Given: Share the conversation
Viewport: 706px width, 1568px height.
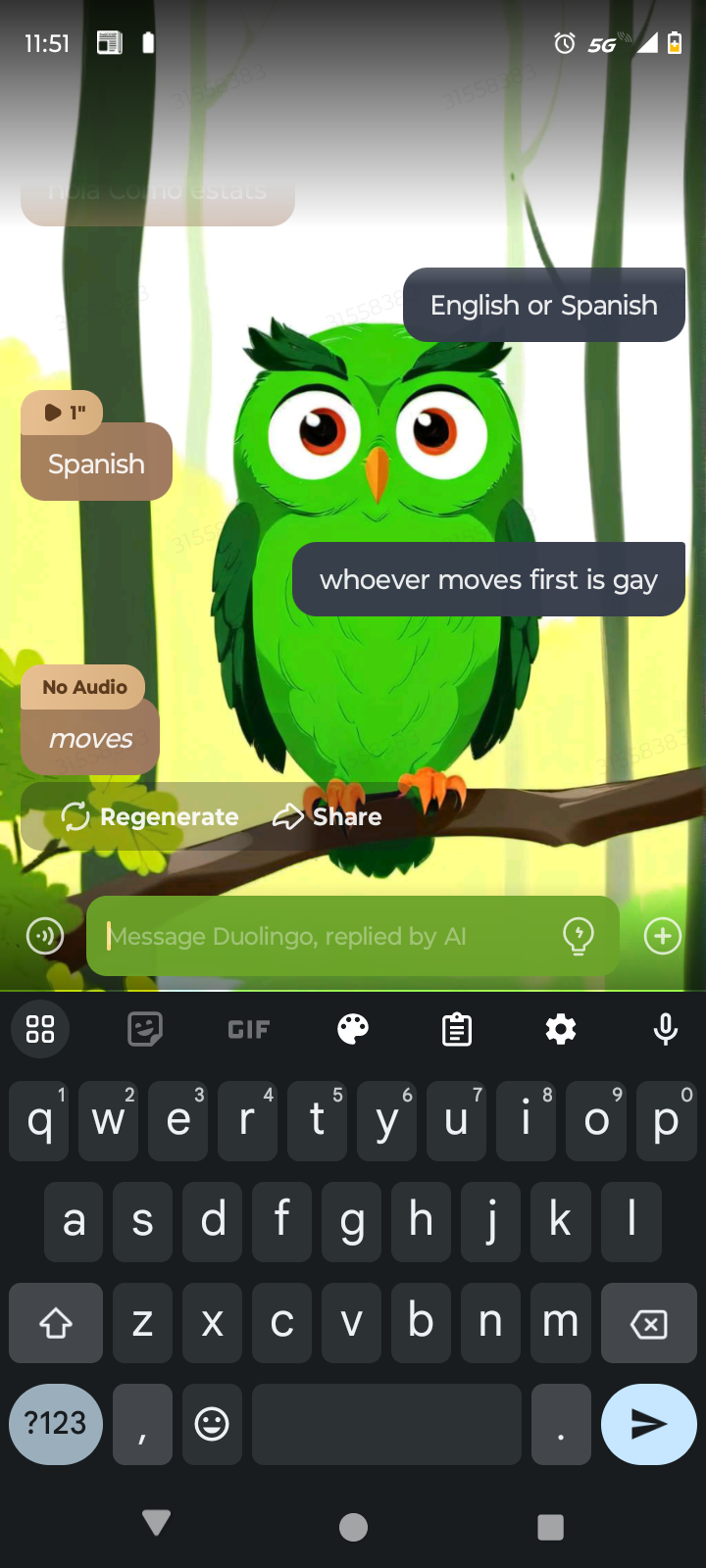Looking at the screenshot, I should tap(328, 816).
